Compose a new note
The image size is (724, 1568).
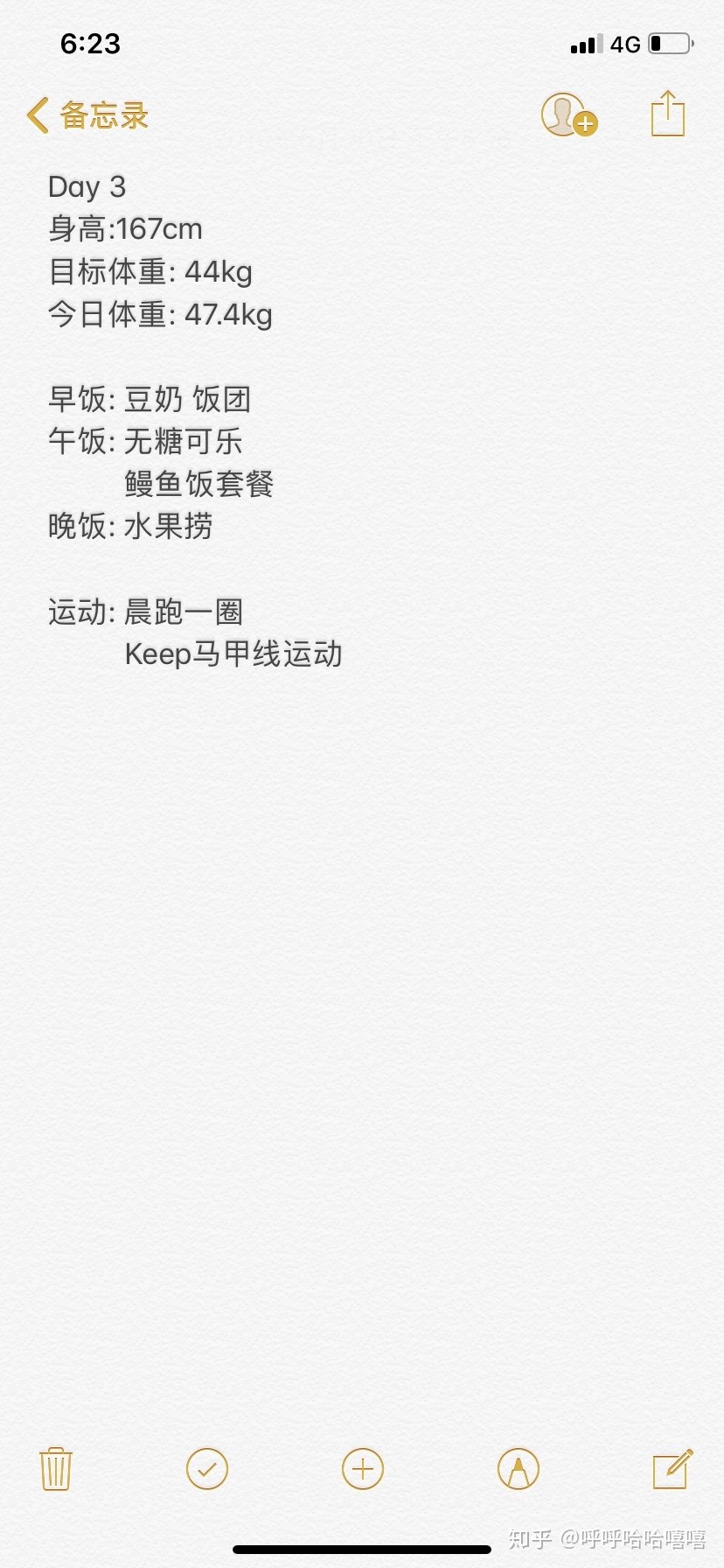click(x=673, y=1468)
